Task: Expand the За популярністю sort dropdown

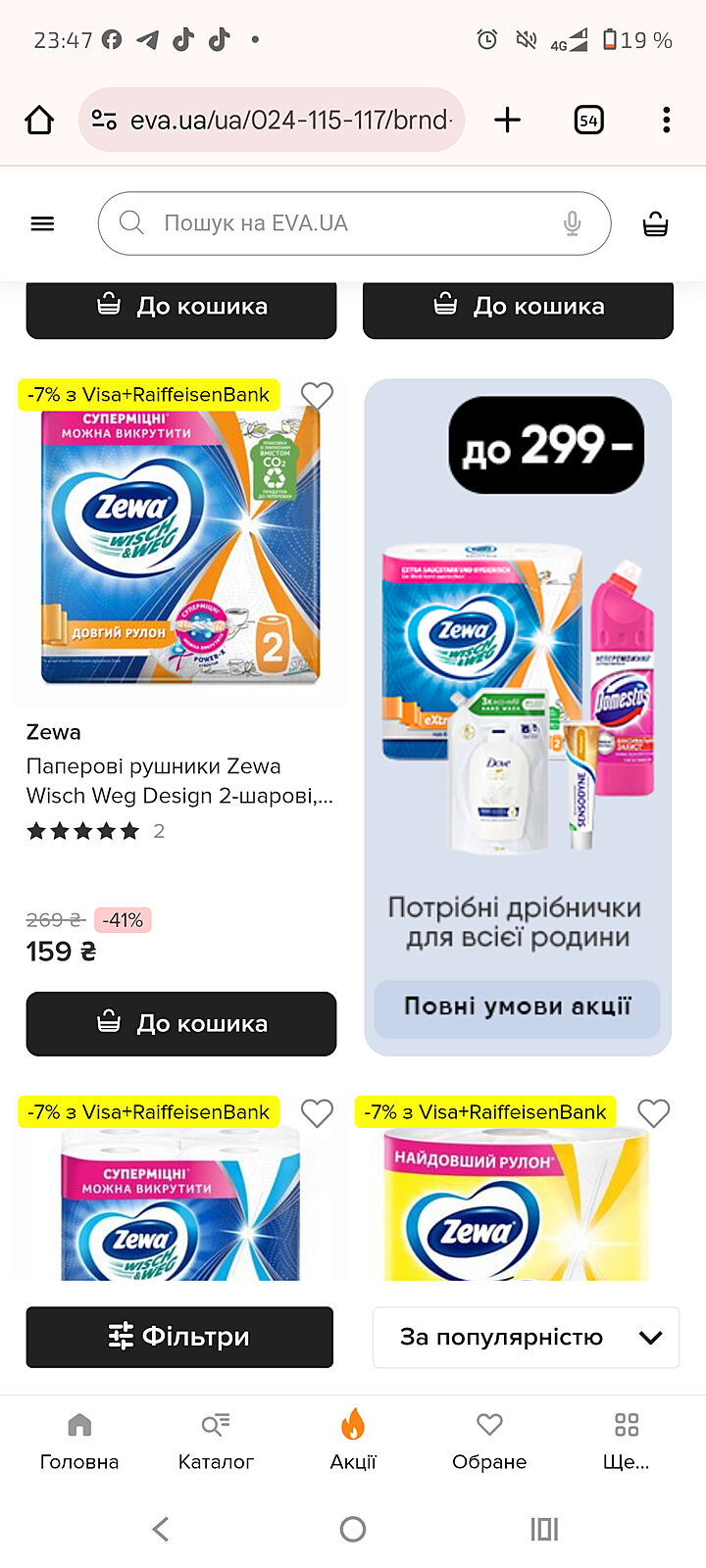Action: point(526,1337)
